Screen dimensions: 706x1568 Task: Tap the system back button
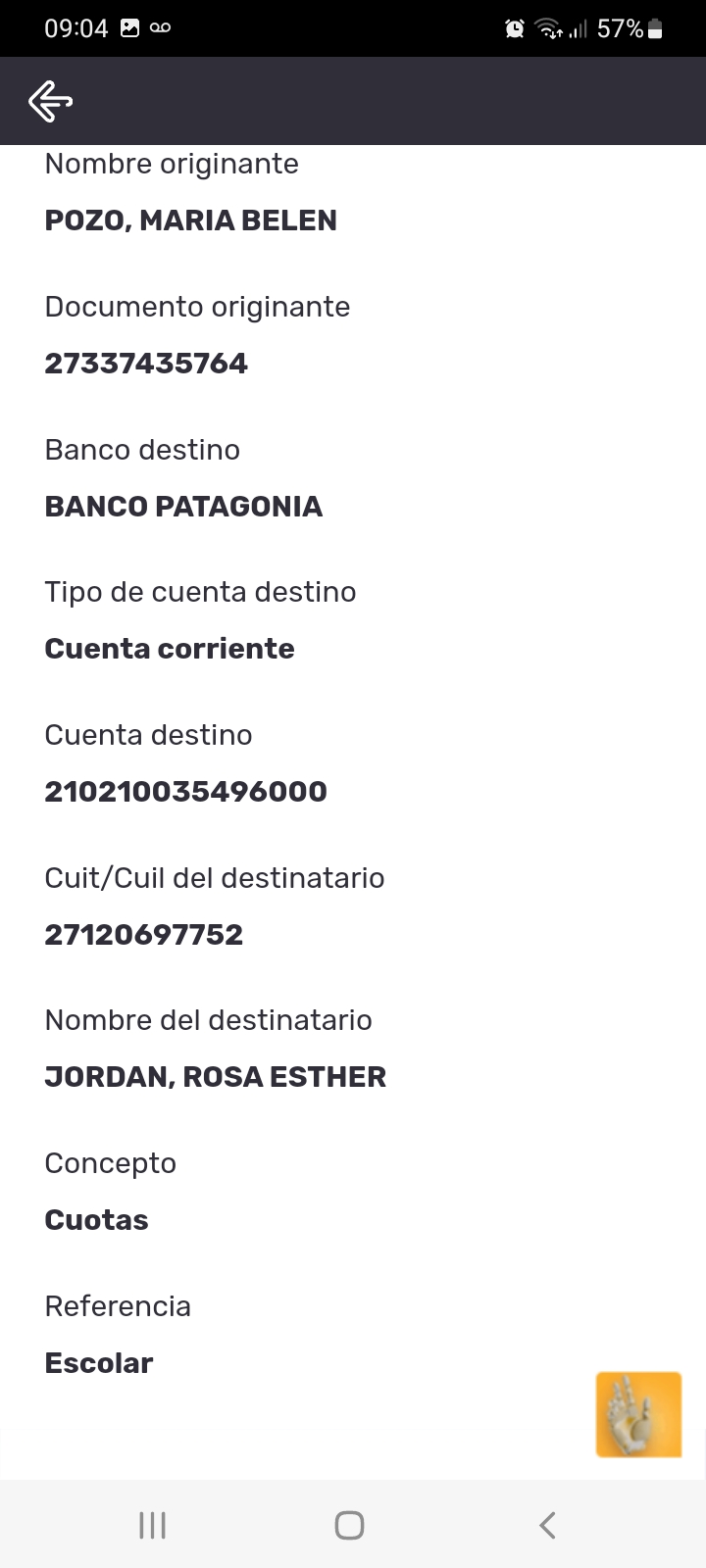point(547,1525)
